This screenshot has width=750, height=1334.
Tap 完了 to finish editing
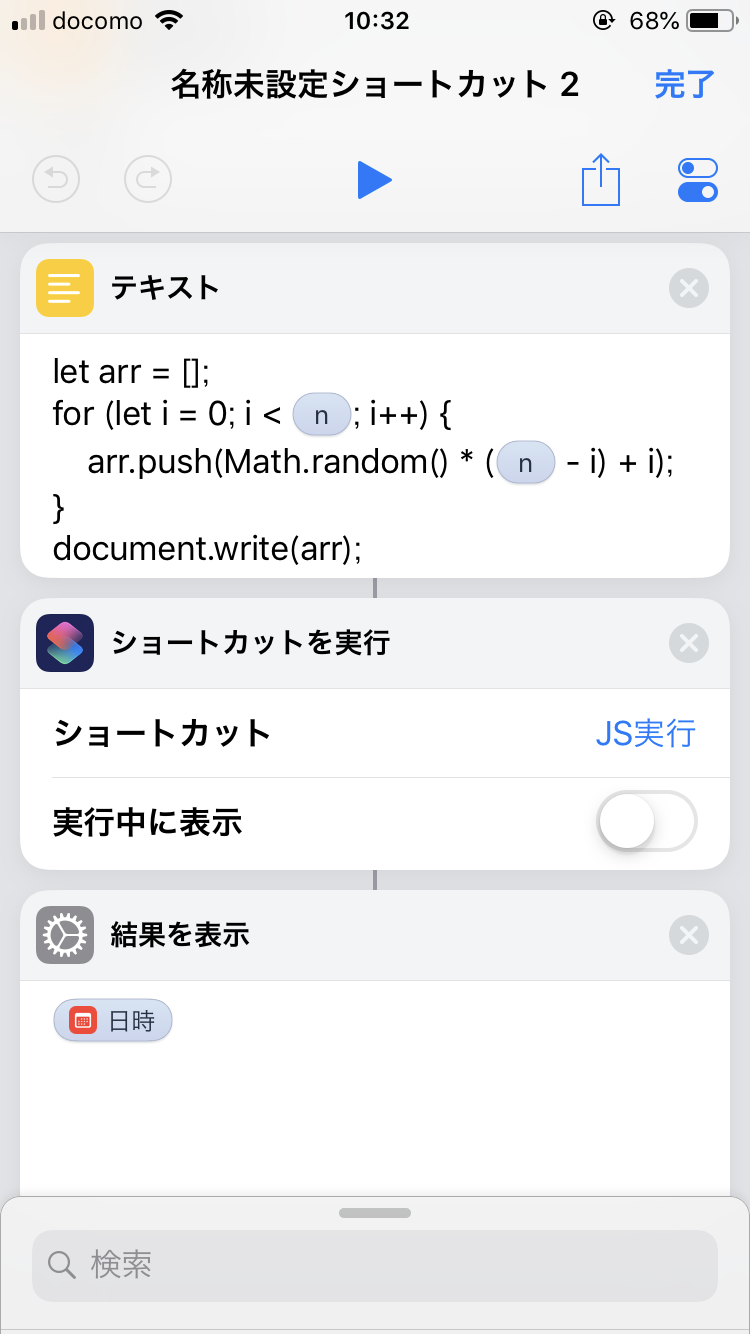684,85
